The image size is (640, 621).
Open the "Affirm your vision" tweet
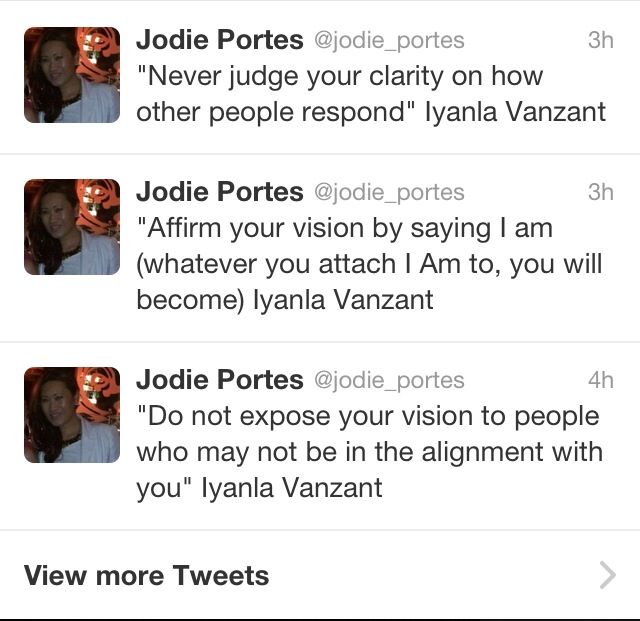[x=370, y=264]
